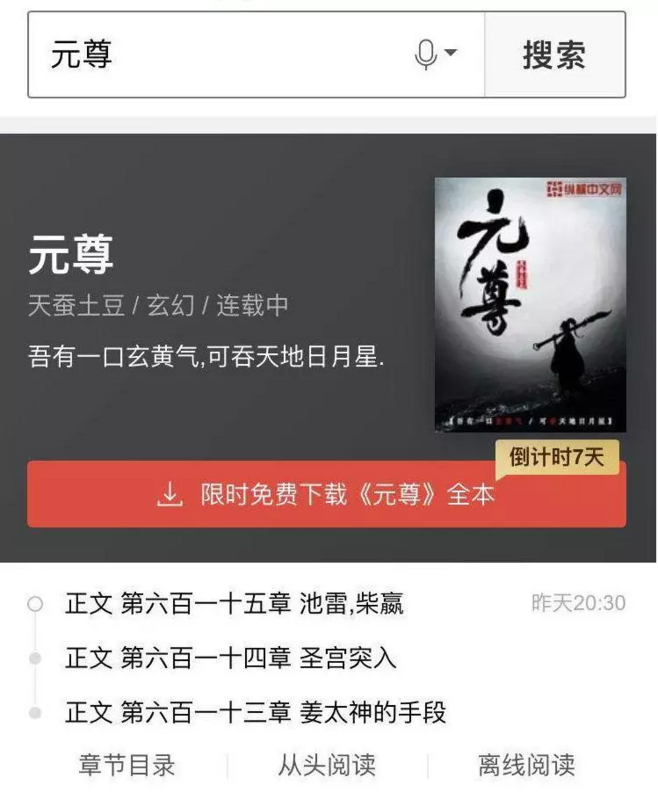
Task: Select 从头阅读 to start reading
Action: click(x=326, y=766)
